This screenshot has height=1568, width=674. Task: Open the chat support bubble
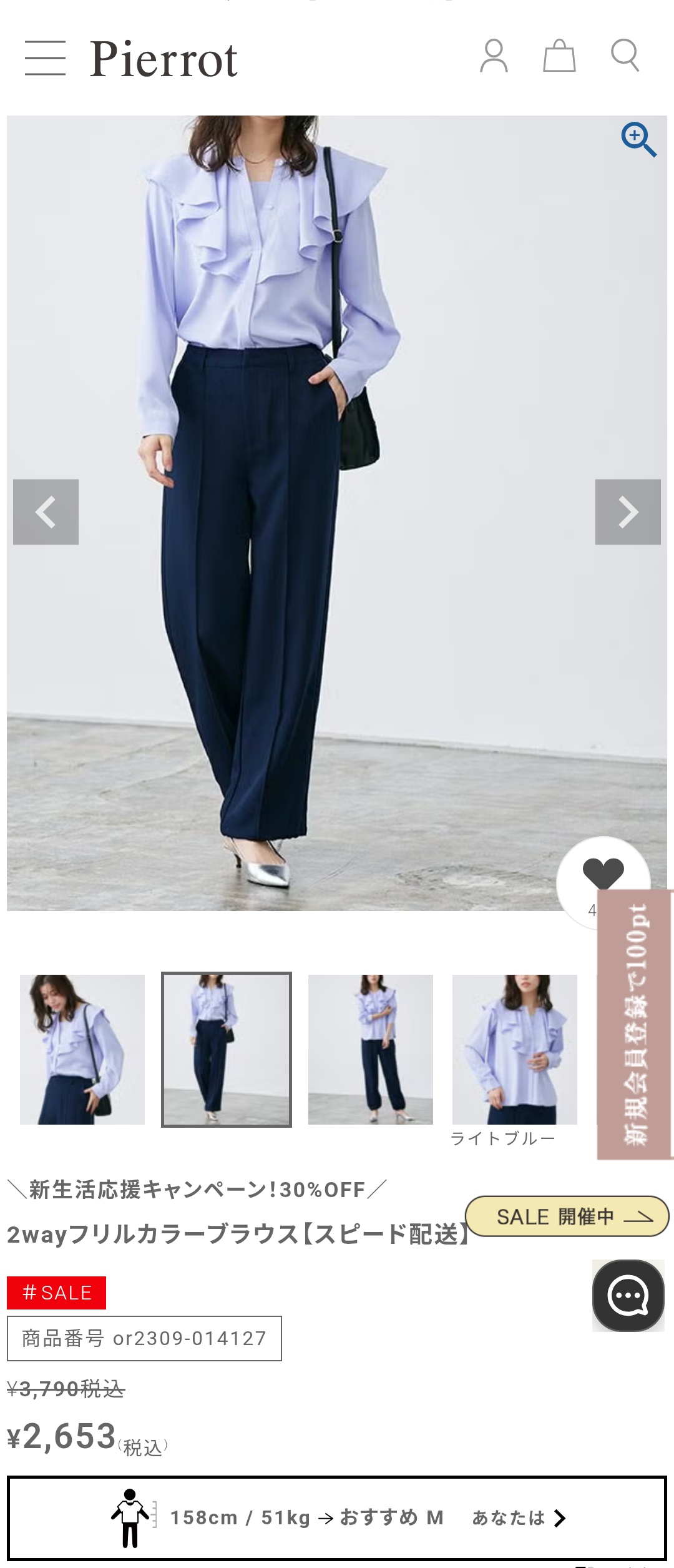pos(628,1295)
